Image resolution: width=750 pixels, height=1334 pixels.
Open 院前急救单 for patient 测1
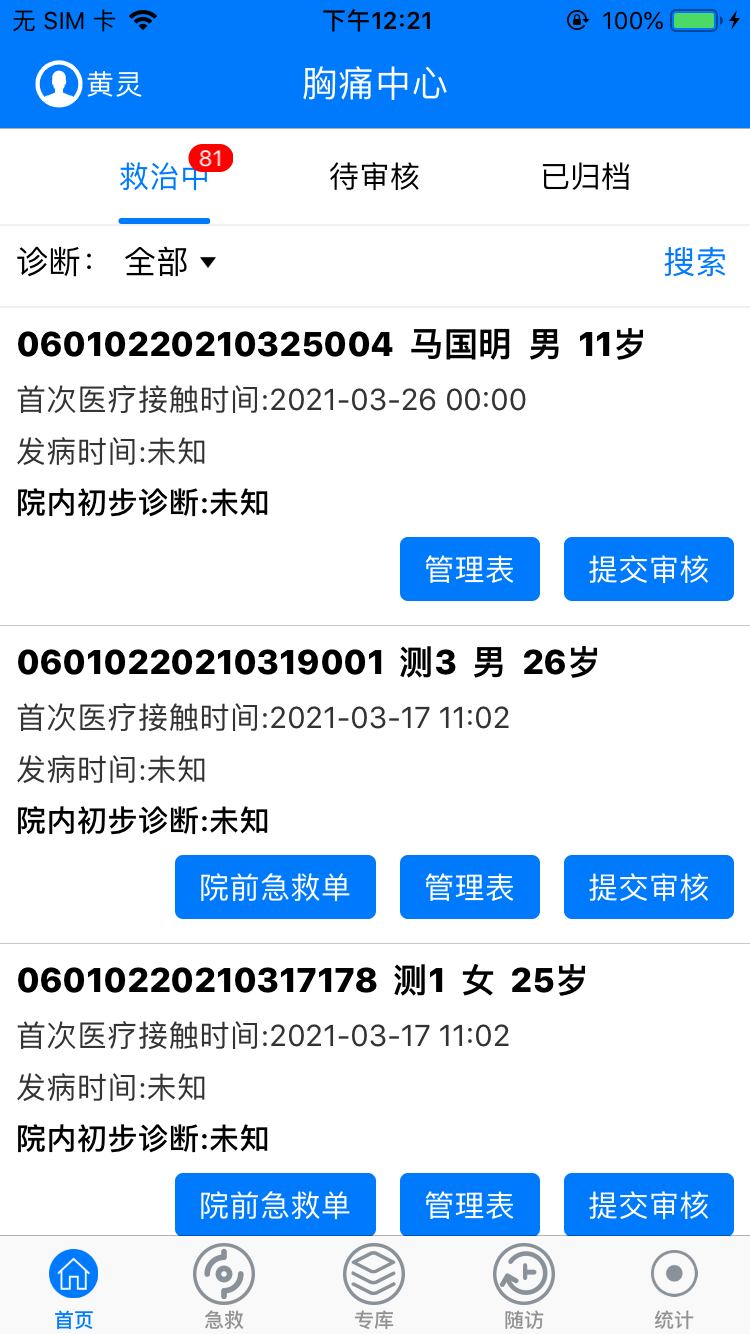click(x=275, y=1204)
